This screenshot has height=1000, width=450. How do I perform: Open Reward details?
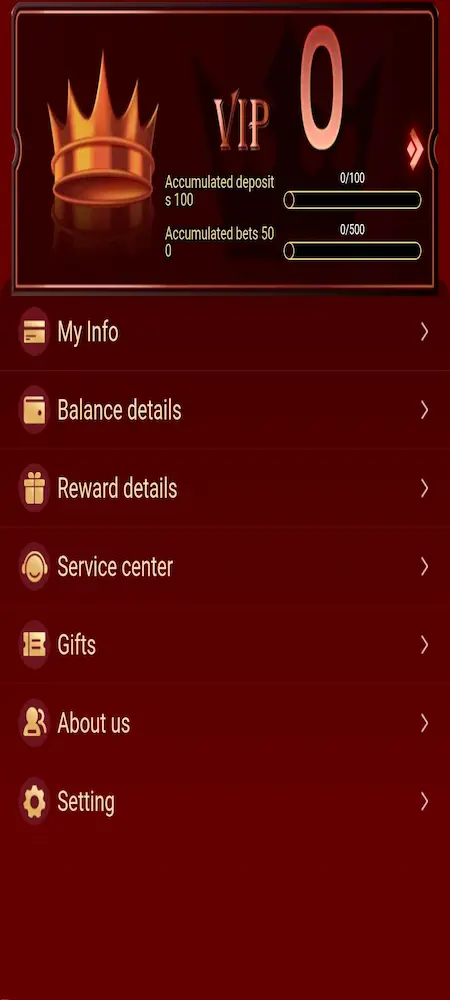pyautogui.click(x=225, y=489)
